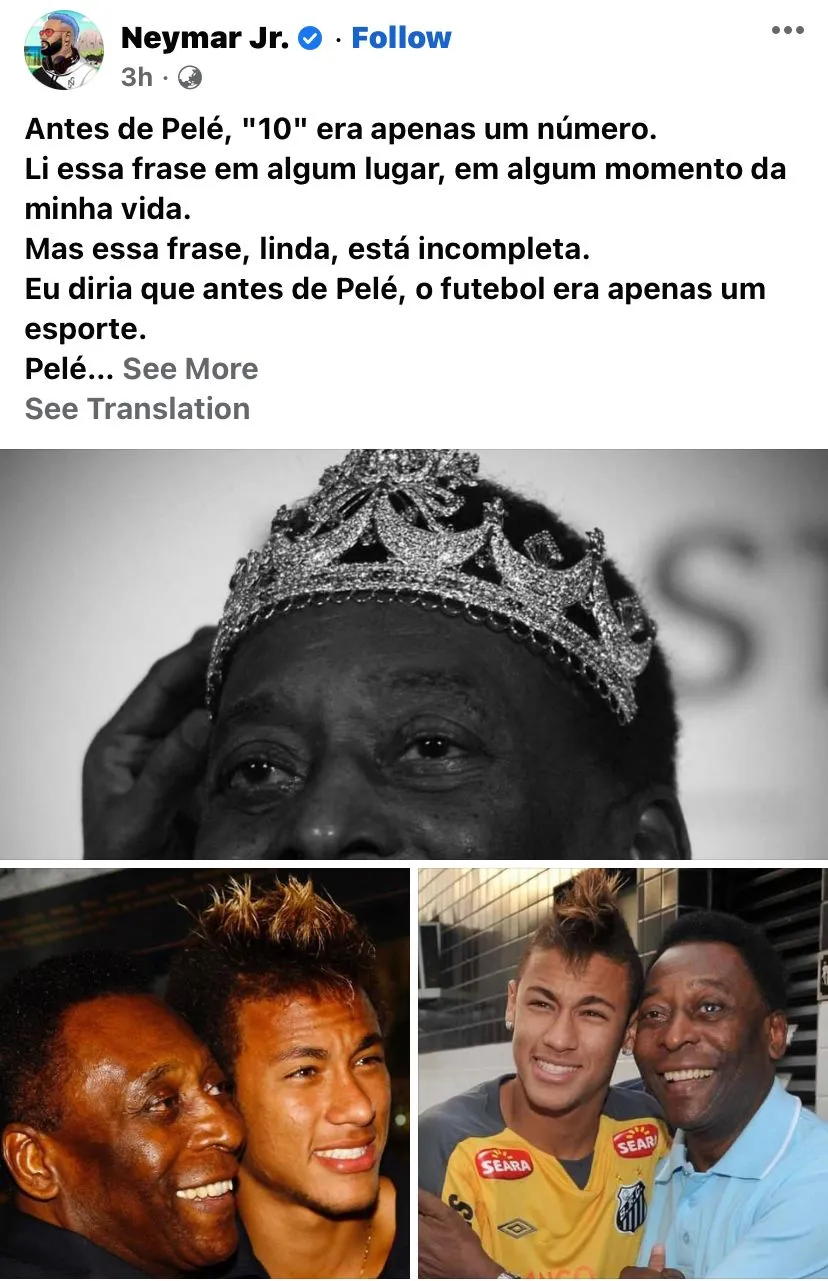Tap See Translation under the post

pos(137,408)
